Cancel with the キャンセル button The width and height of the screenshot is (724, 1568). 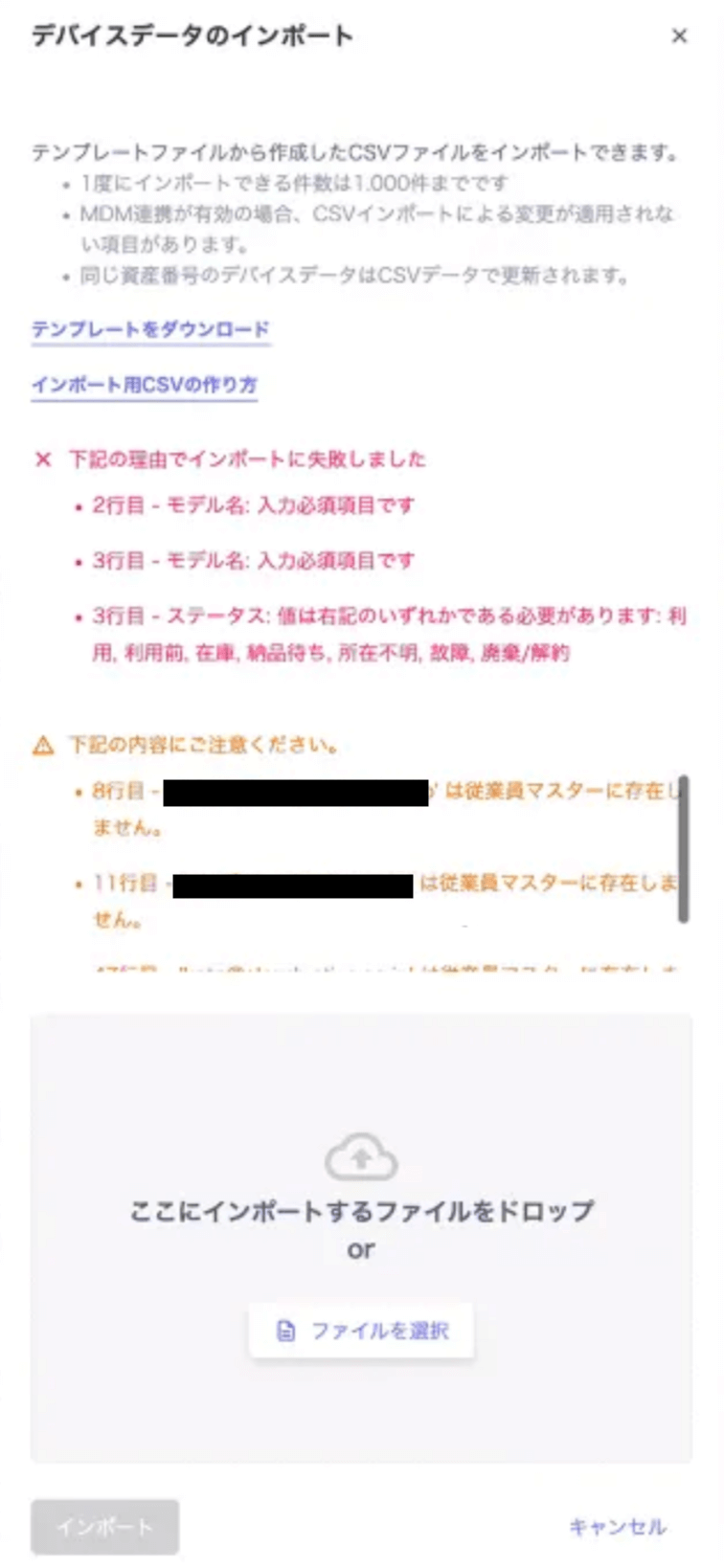click(x=617, y=1527)
